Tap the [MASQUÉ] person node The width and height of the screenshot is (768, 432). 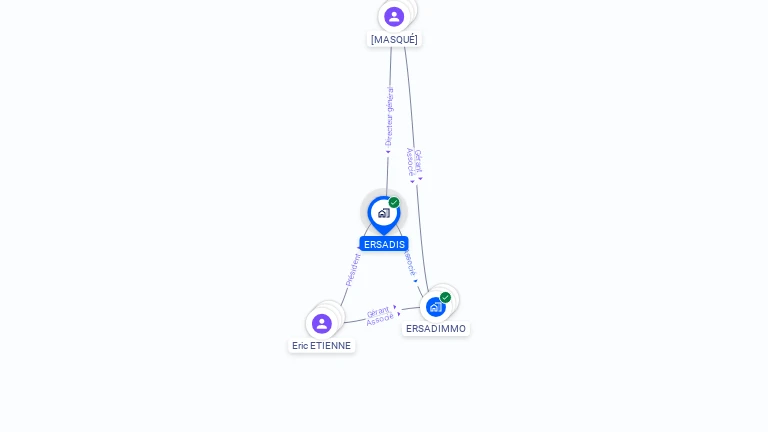(x=394, y=17)
